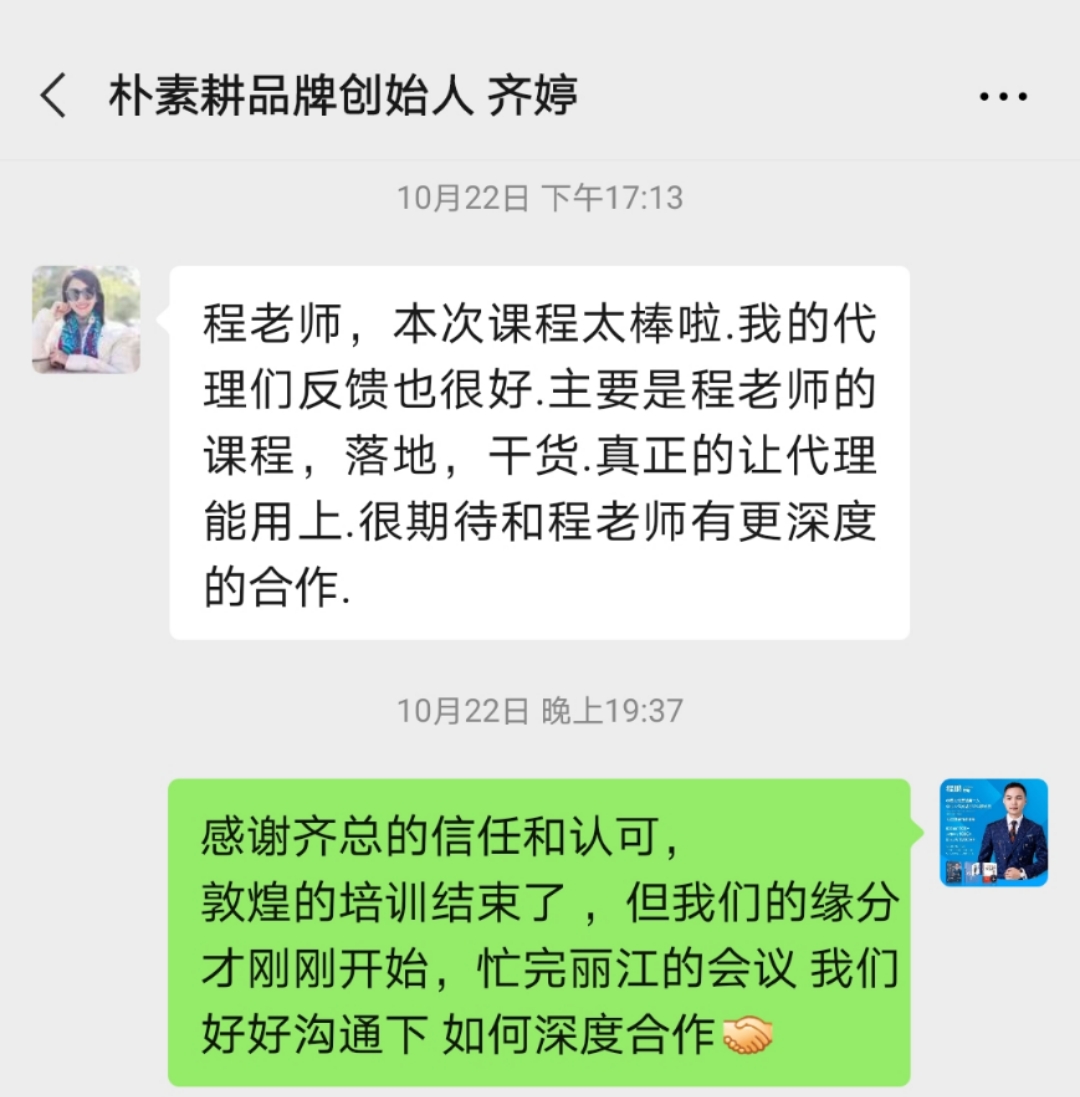Open 齐婷's profile picture

[86, 319]
